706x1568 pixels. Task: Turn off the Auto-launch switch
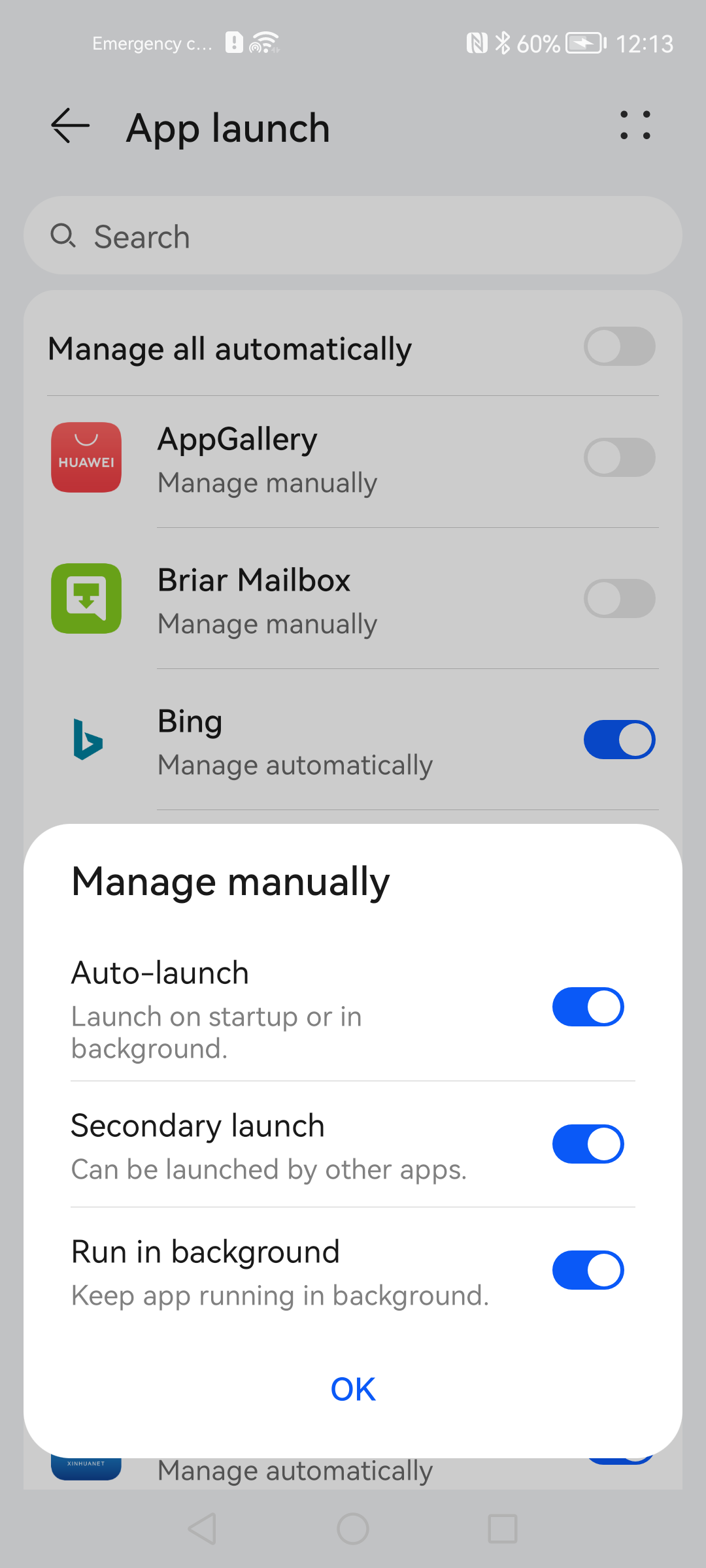click(x=588, y=1007)
